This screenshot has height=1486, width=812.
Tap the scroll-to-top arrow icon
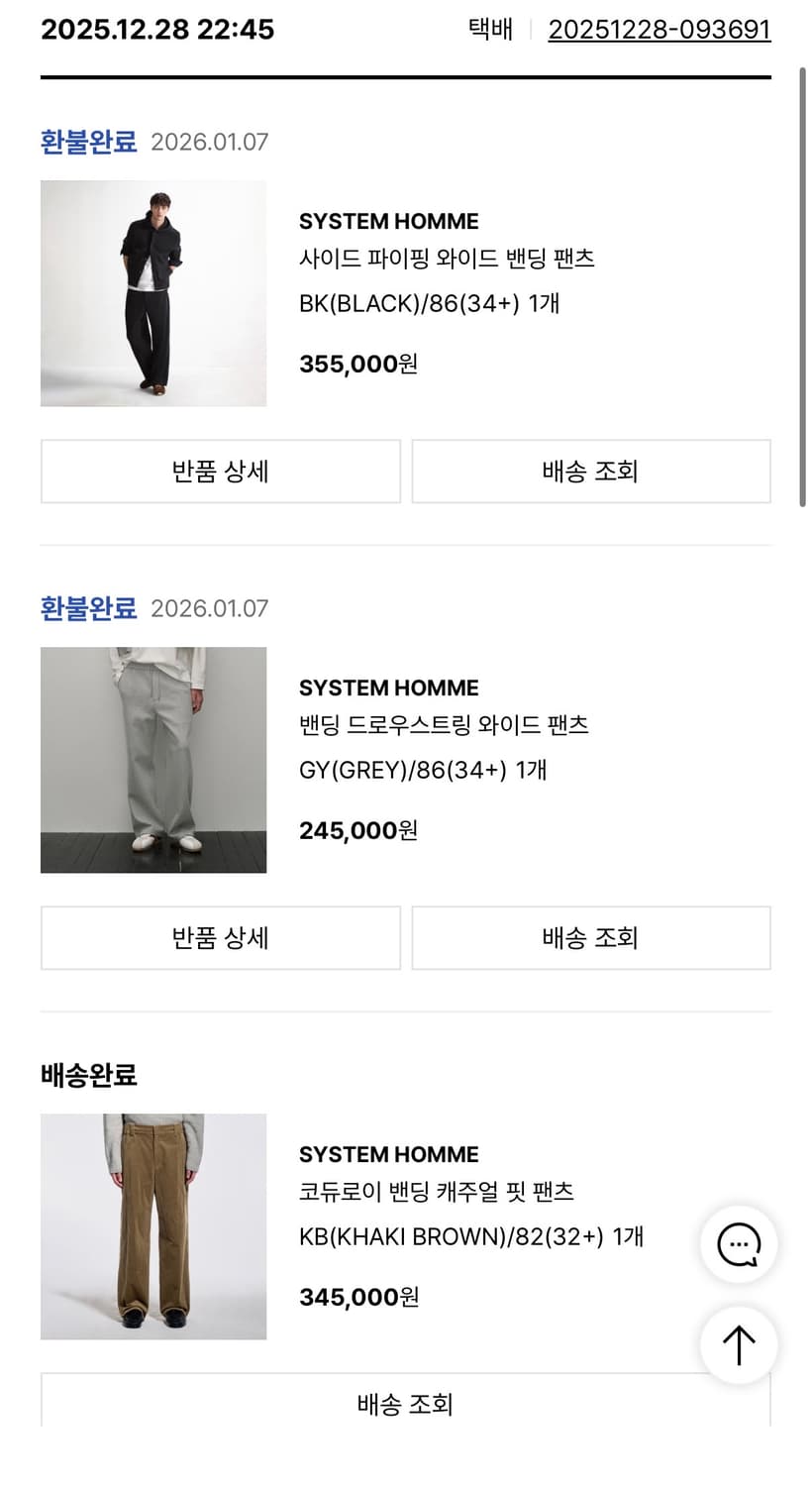tap(738, 1344)
